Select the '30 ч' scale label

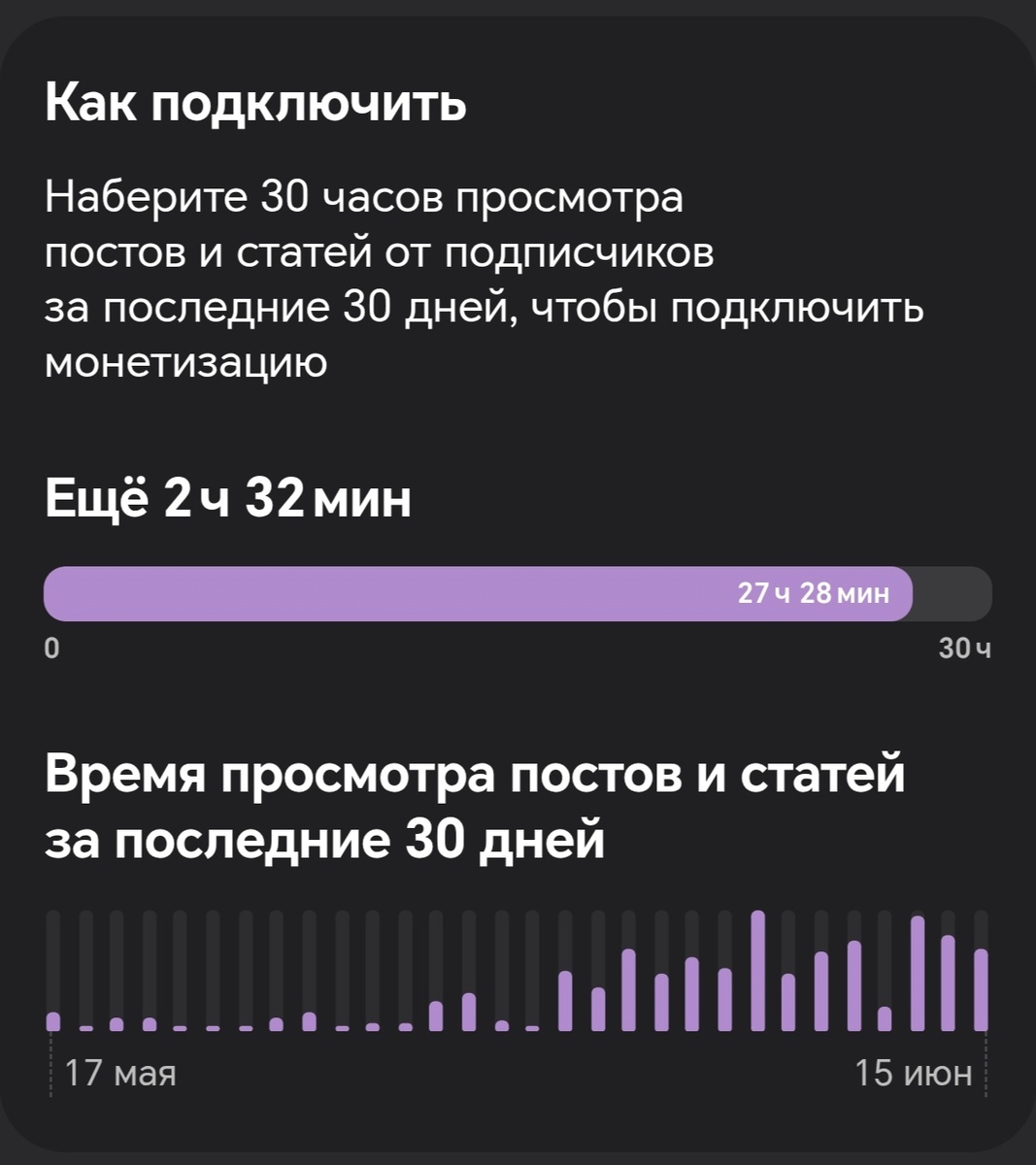(x=963, y=649)
